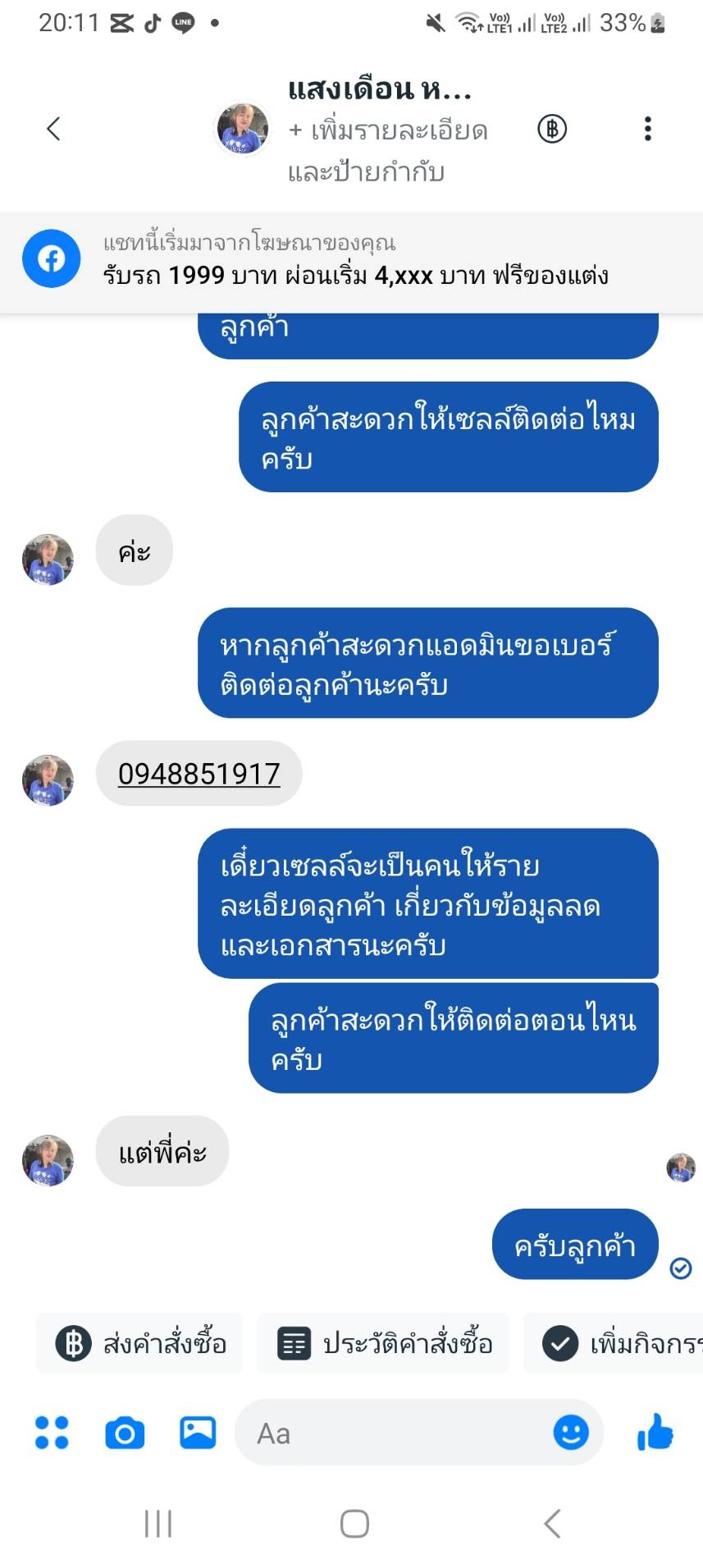This screenshot has width=703, height=1568.
Task: Open the payment baht icon in header
Action: click(552, 129)
